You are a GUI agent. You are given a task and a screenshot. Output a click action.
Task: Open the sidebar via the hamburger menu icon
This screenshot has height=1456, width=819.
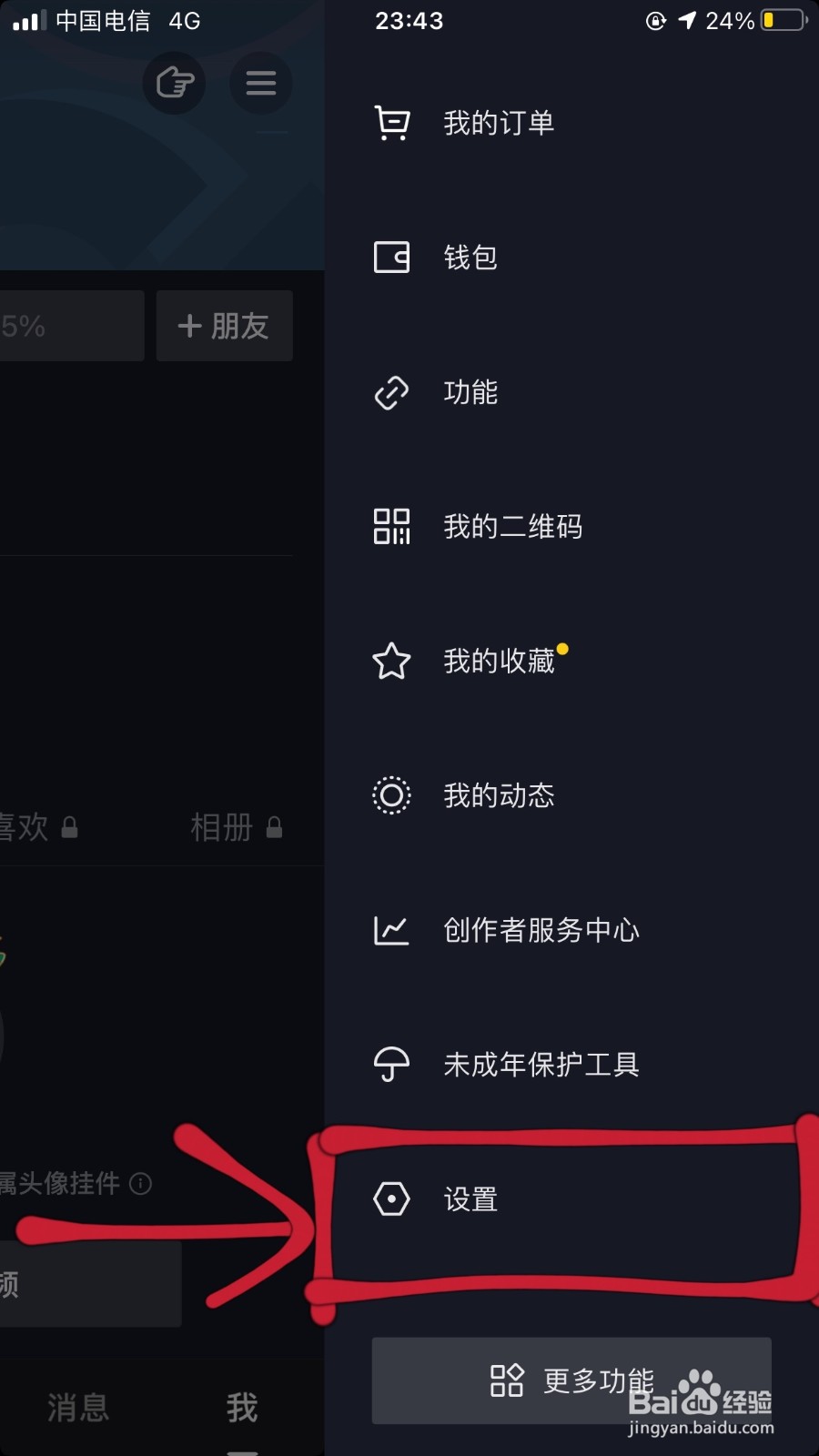[x=261, y=83]
